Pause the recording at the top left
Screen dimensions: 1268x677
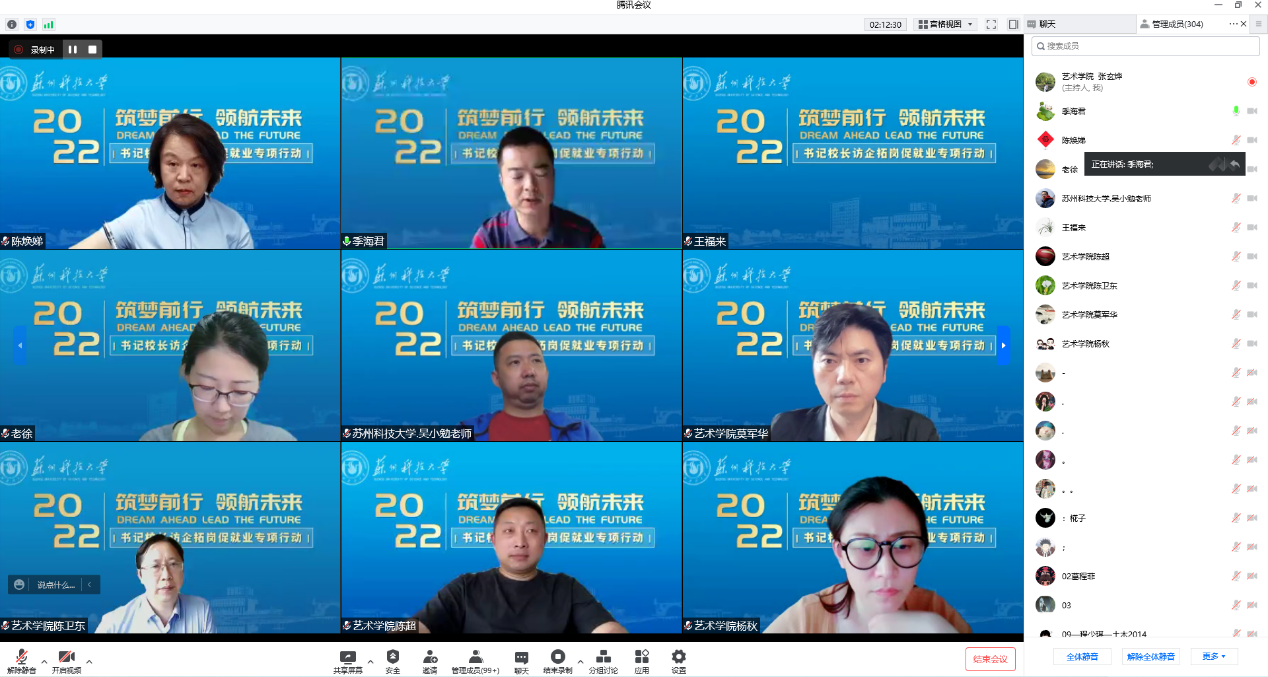(72, 49)
